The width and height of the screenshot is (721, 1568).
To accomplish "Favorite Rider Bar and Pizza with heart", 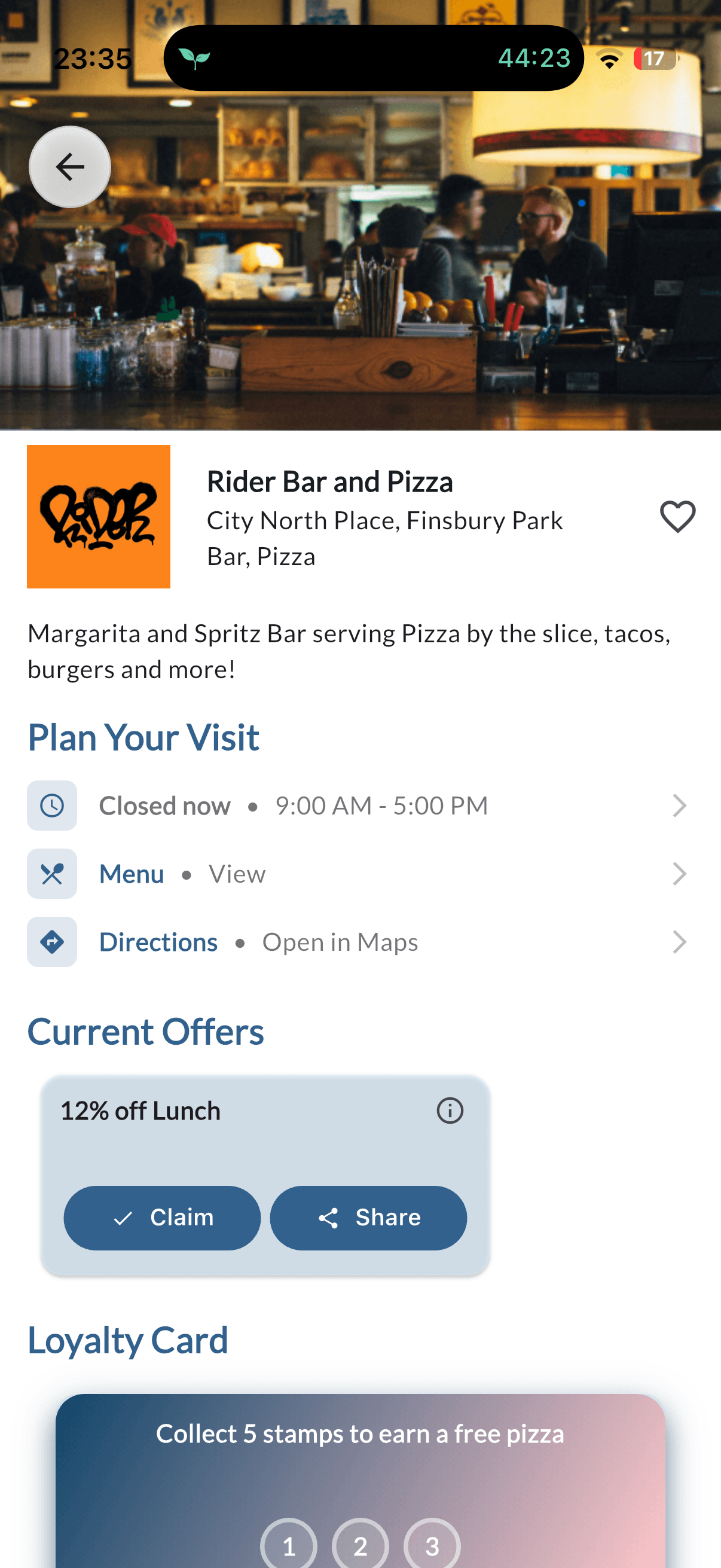I will (x=677, y=517).
